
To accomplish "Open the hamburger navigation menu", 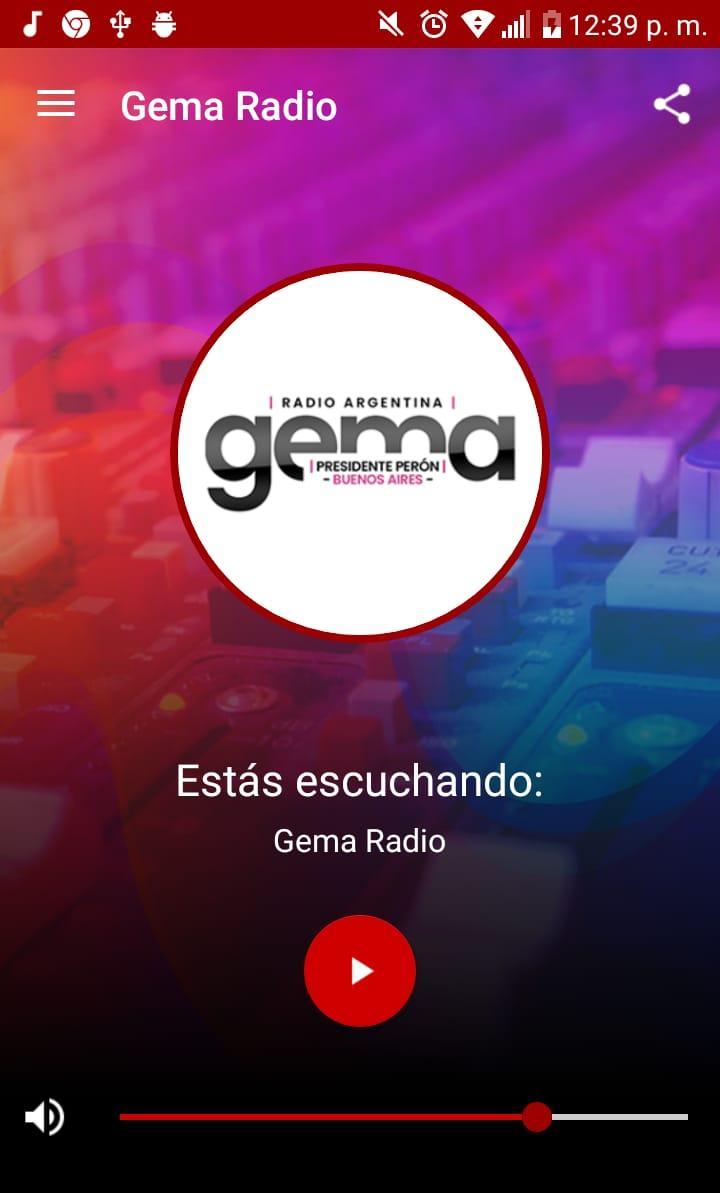I will [x=56, y=103].
